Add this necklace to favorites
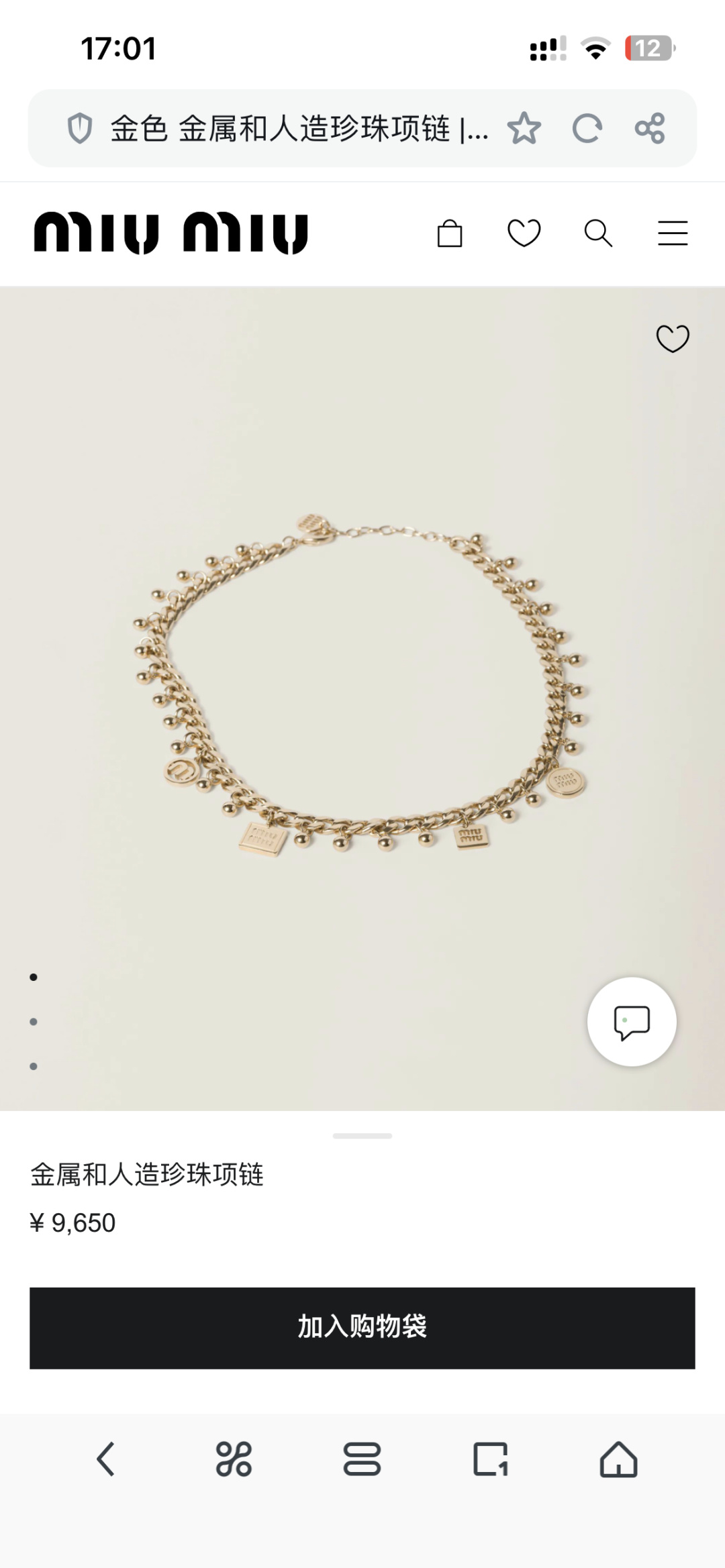This screenshot has height=1568, width=725. point(672,338)
